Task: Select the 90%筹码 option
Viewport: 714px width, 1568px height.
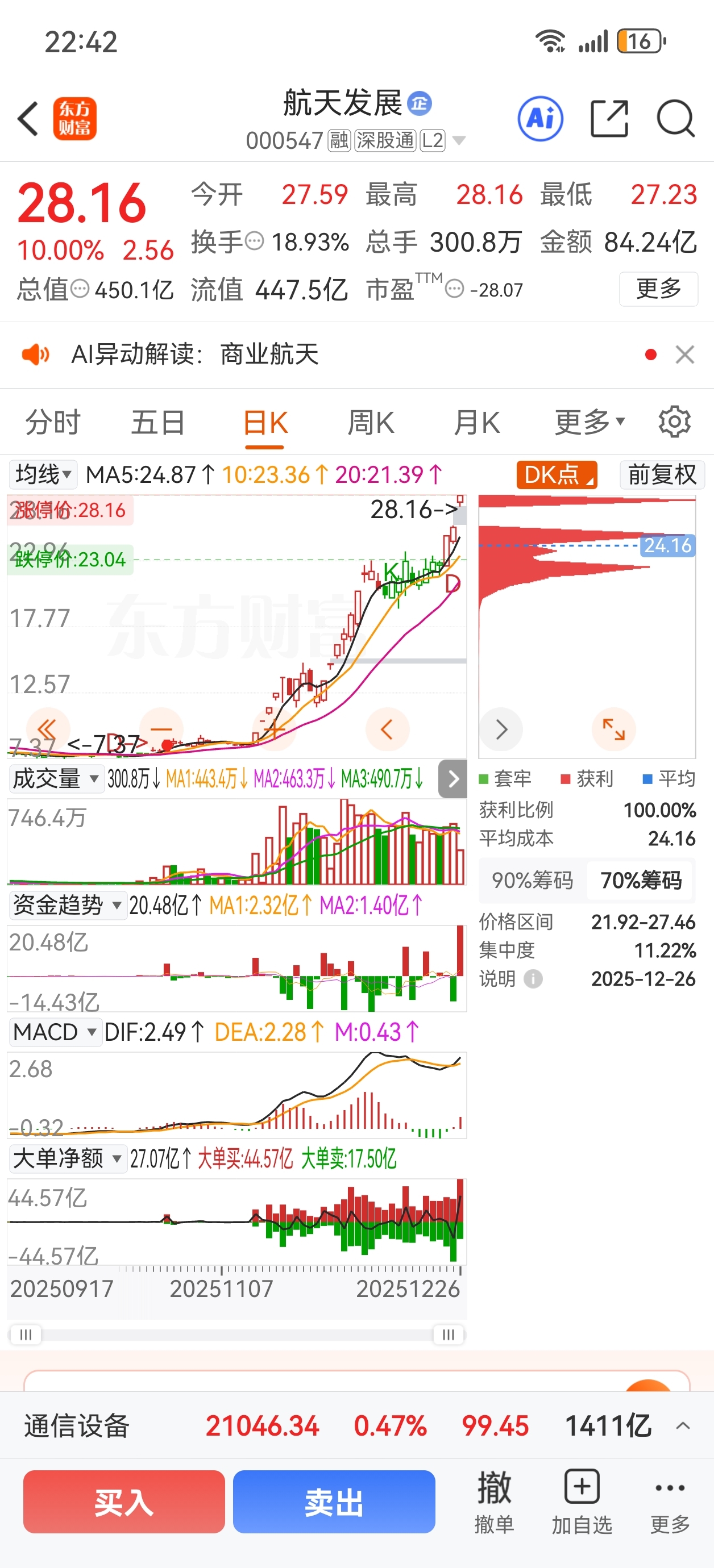Action: pyautogui.click(x=533, y=880)
